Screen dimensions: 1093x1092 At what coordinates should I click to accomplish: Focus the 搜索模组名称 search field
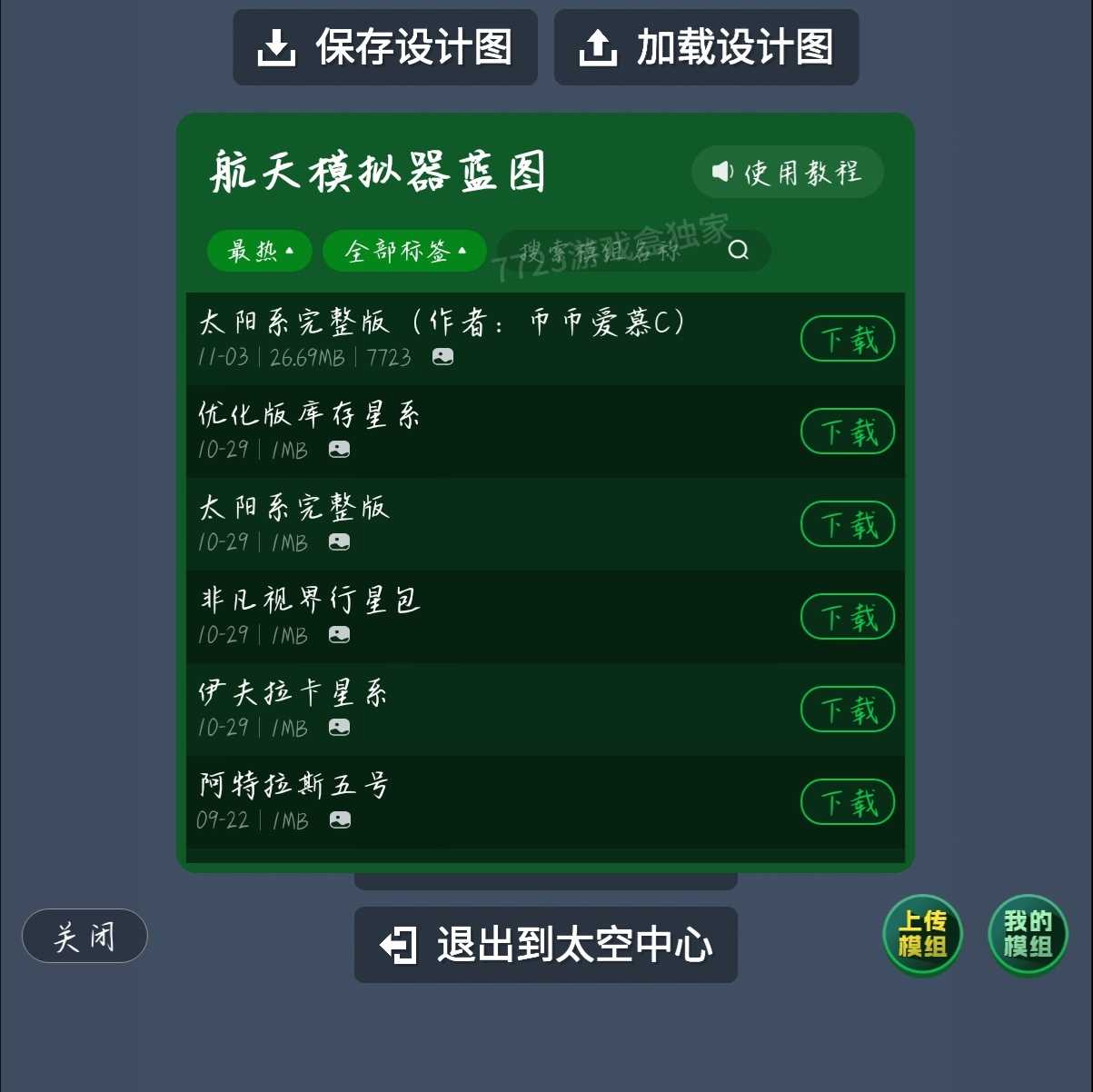pyautogui.click(x=609, y=251)
